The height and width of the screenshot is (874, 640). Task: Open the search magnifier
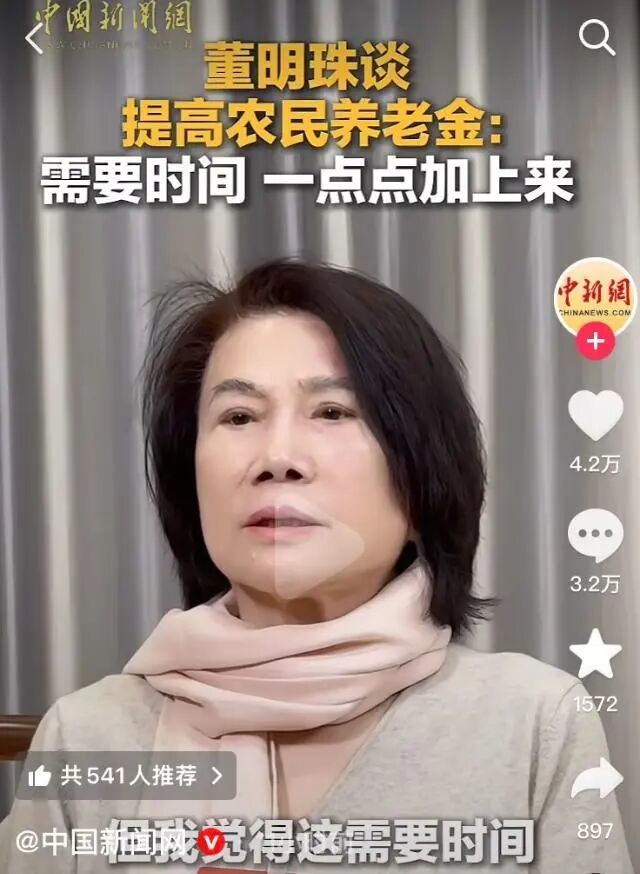click(597, 38)
